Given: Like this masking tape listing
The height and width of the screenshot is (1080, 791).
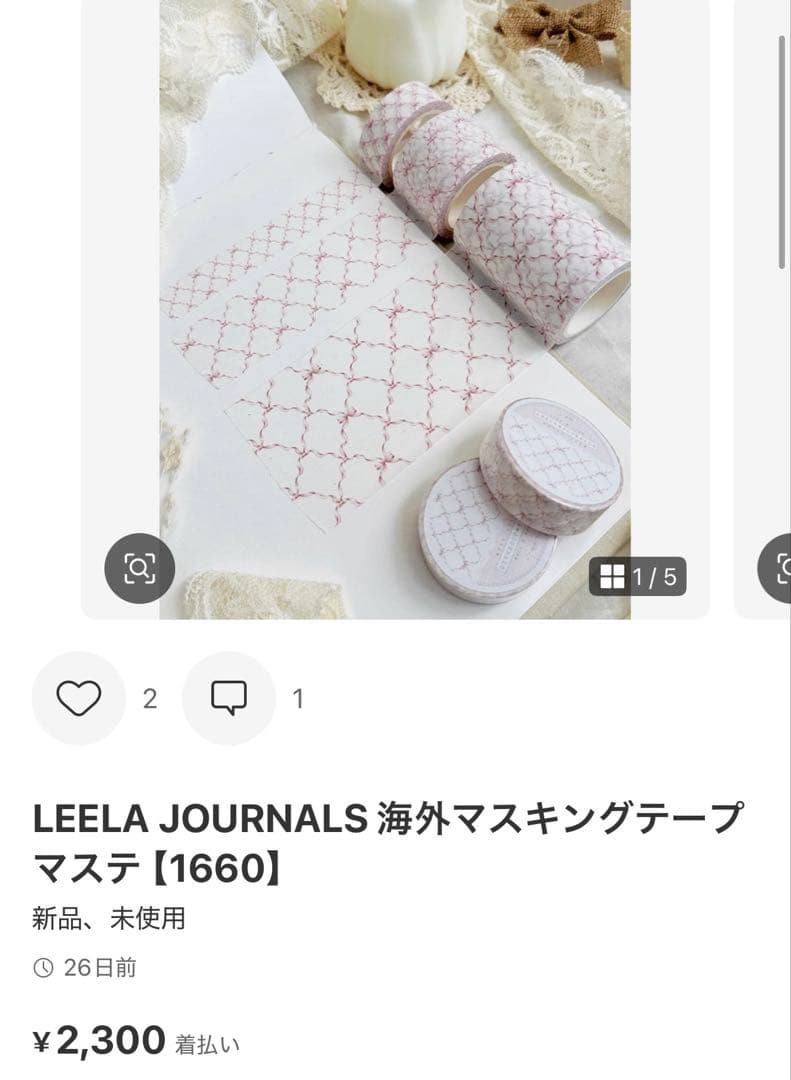Looking at the screenshot, I should [x=78, y=698].
